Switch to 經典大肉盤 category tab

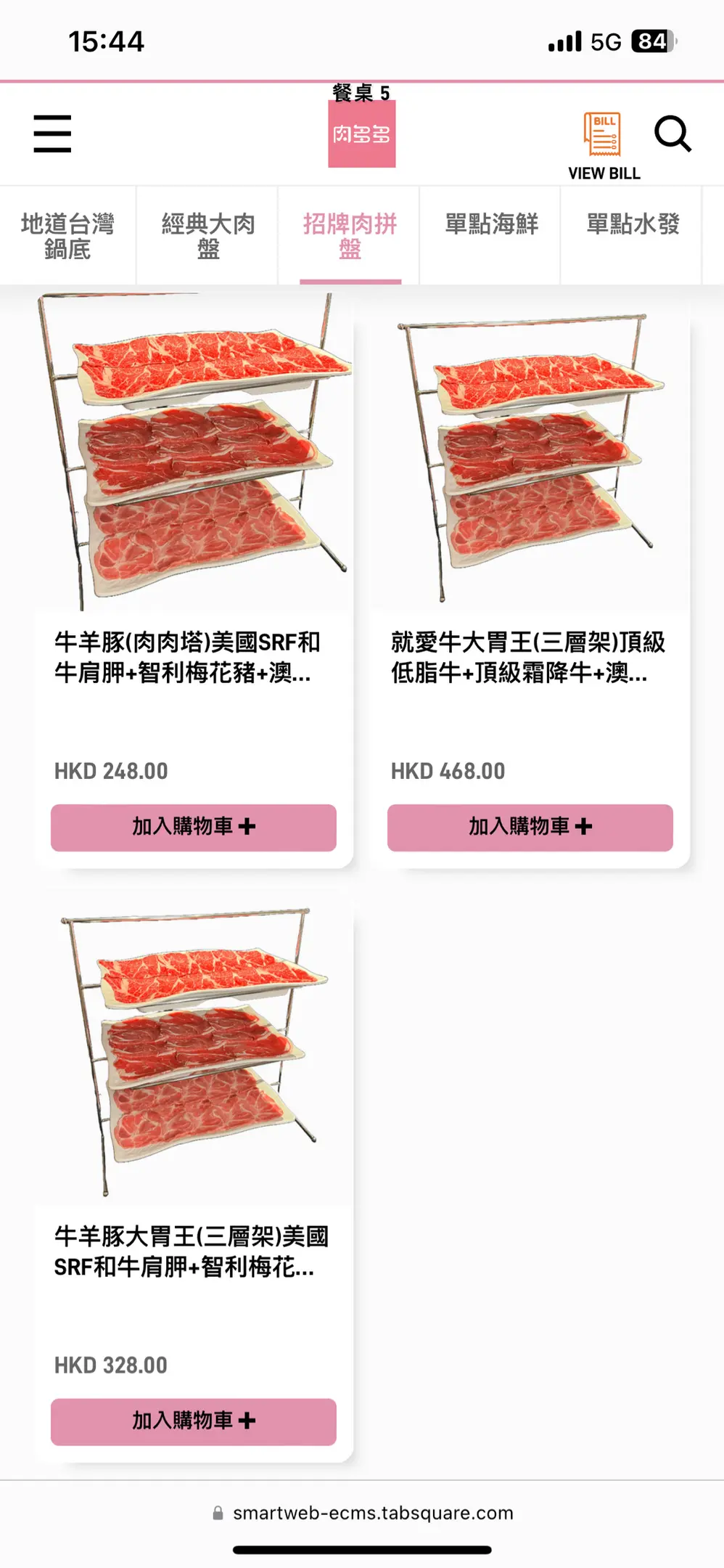pyautogui.click(x=208, y=235)
